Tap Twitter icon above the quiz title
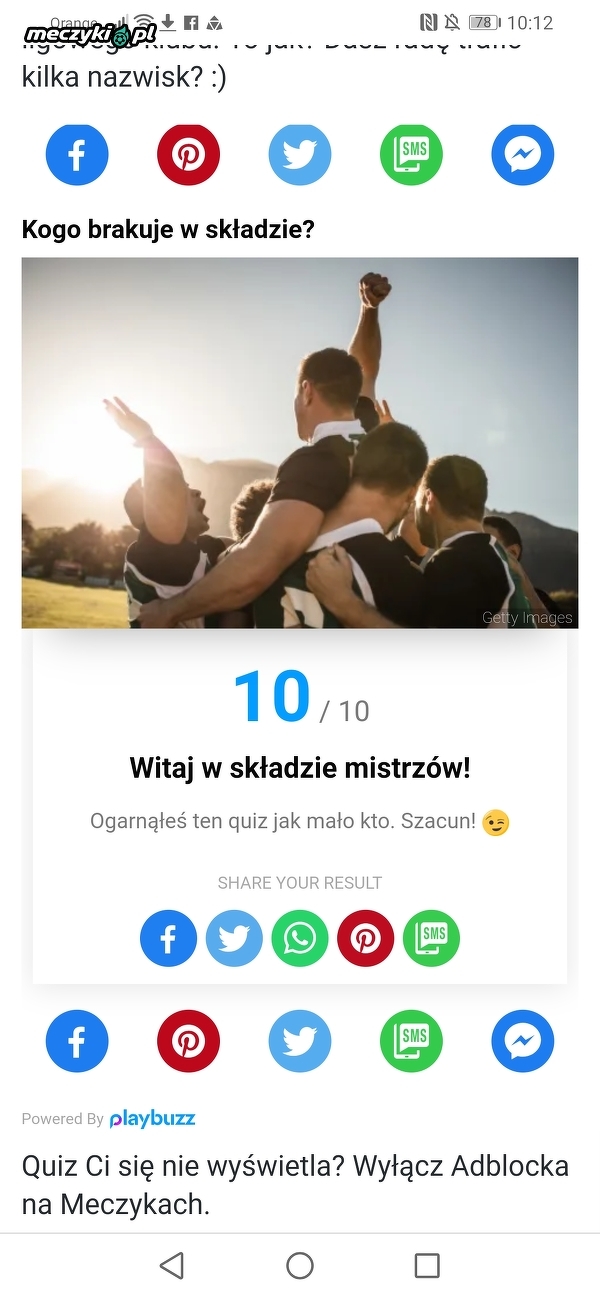This screenshot has width=600, height=1299. (x=299, y=155)
